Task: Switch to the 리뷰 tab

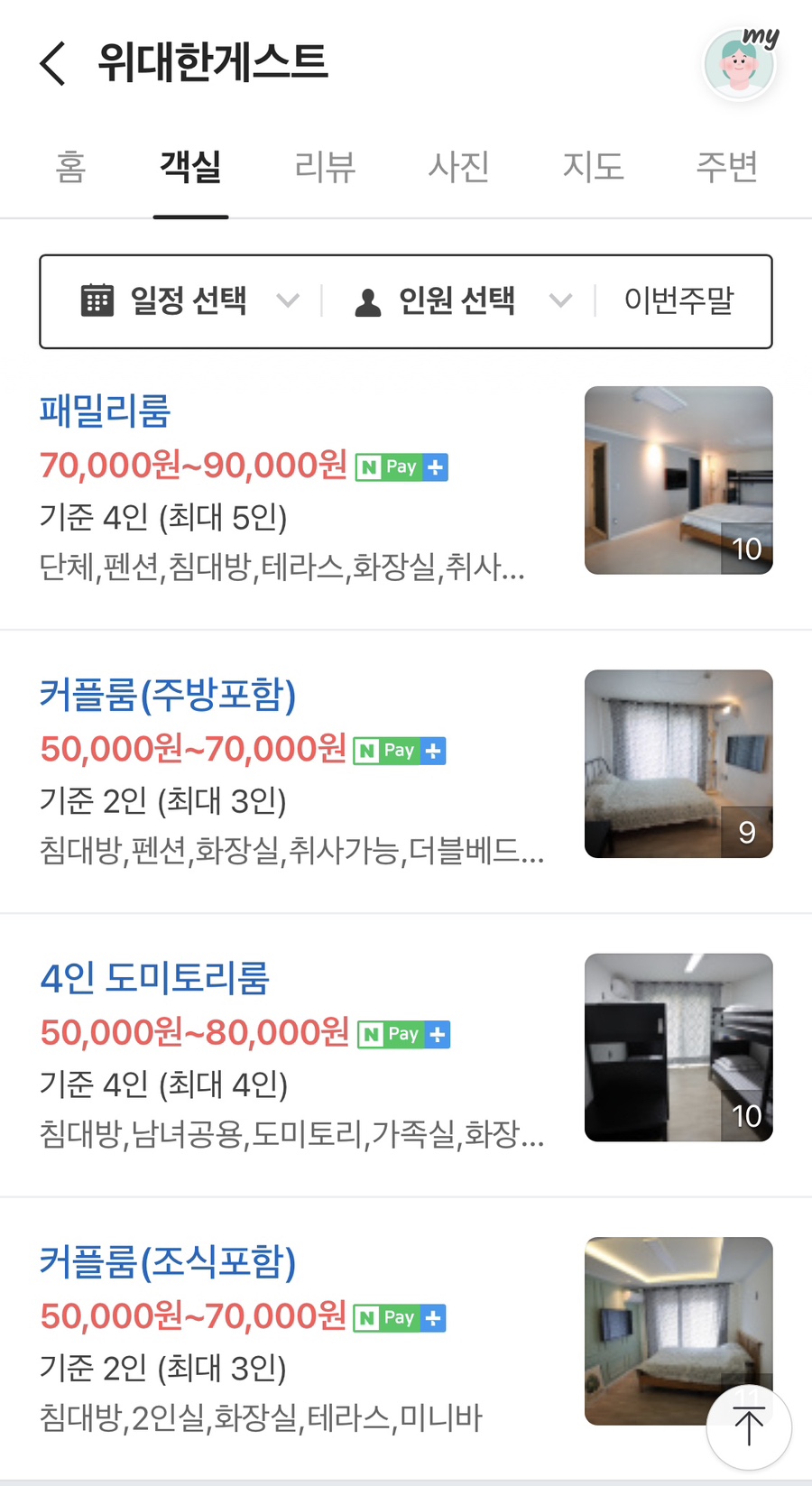Action: [x=325, y=167]
